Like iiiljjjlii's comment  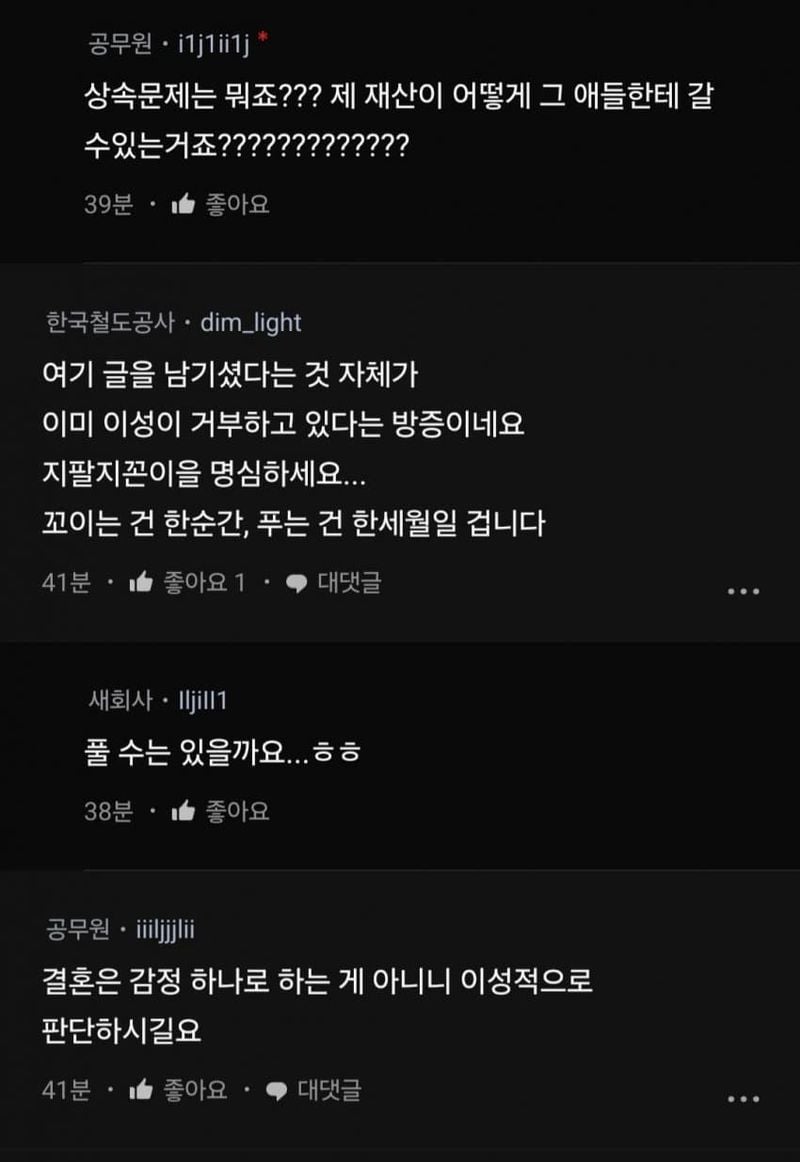[x=178, y=1089]
